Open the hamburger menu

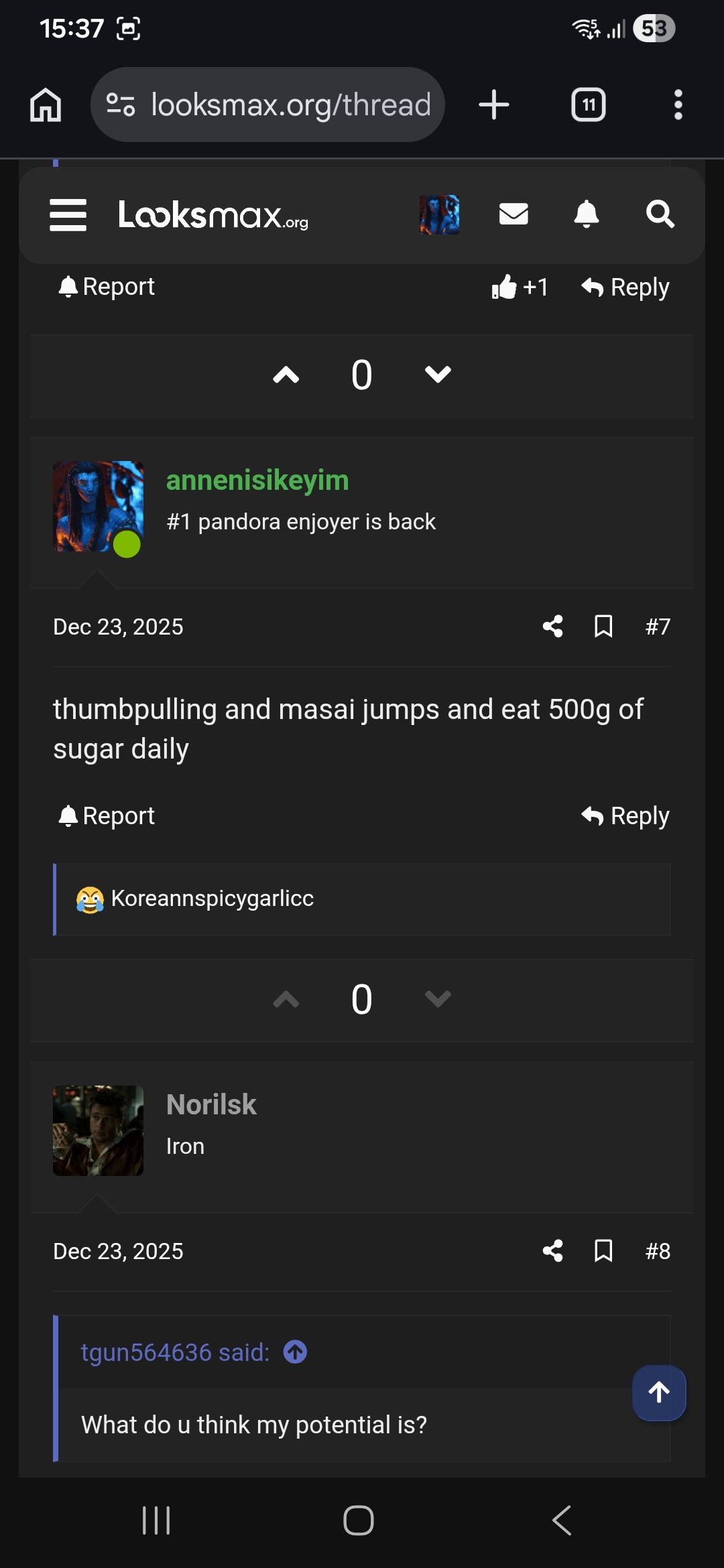68,215
